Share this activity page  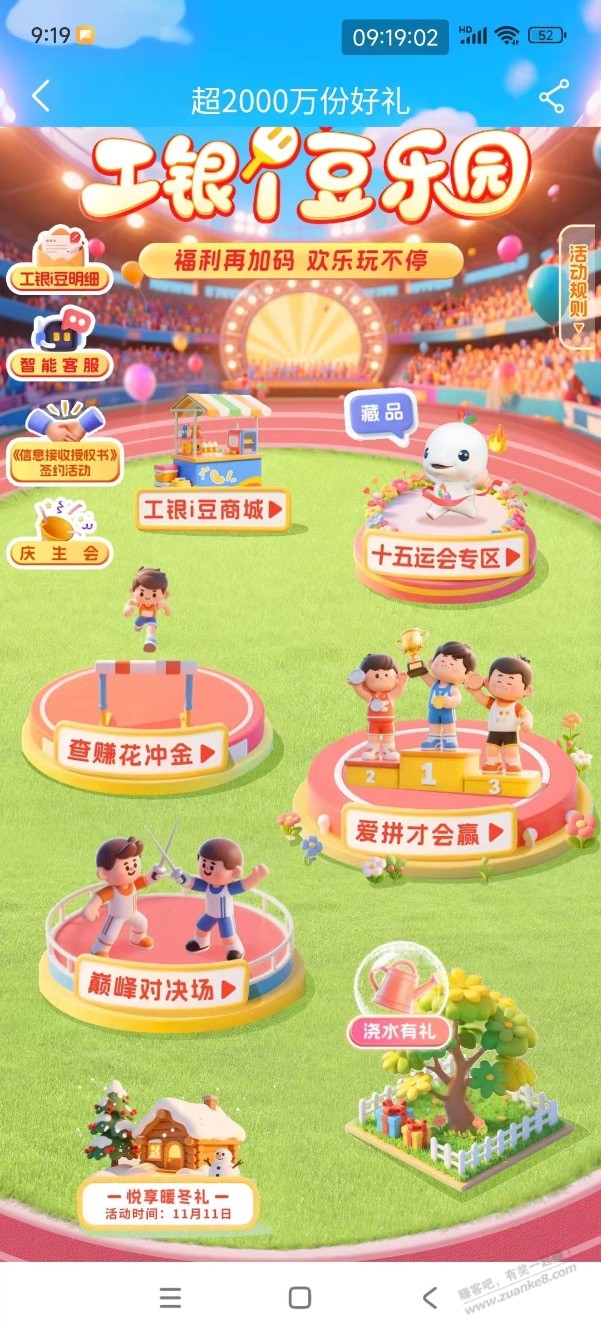tap(553, 97)
